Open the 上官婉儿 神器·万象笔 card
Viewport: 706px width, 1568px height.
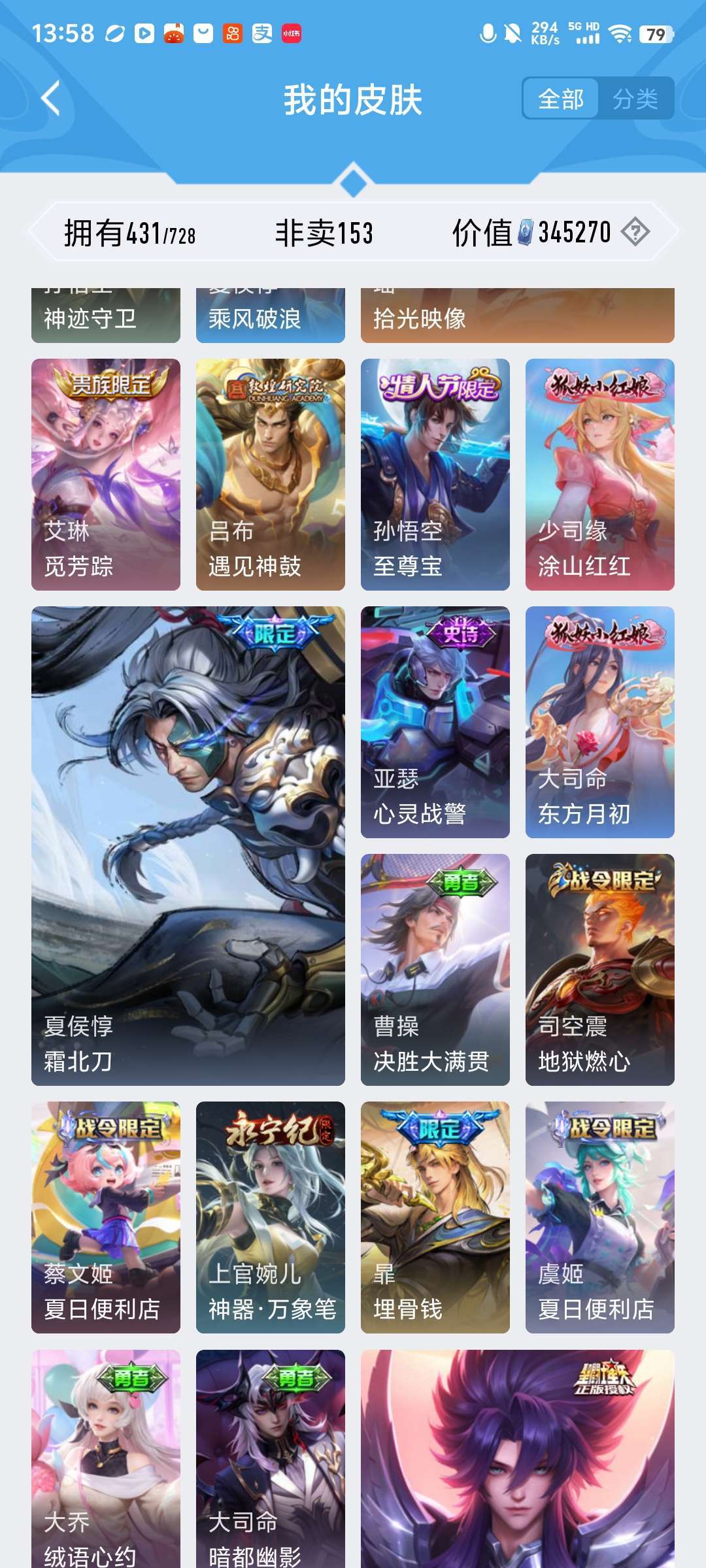point(271,1217)
